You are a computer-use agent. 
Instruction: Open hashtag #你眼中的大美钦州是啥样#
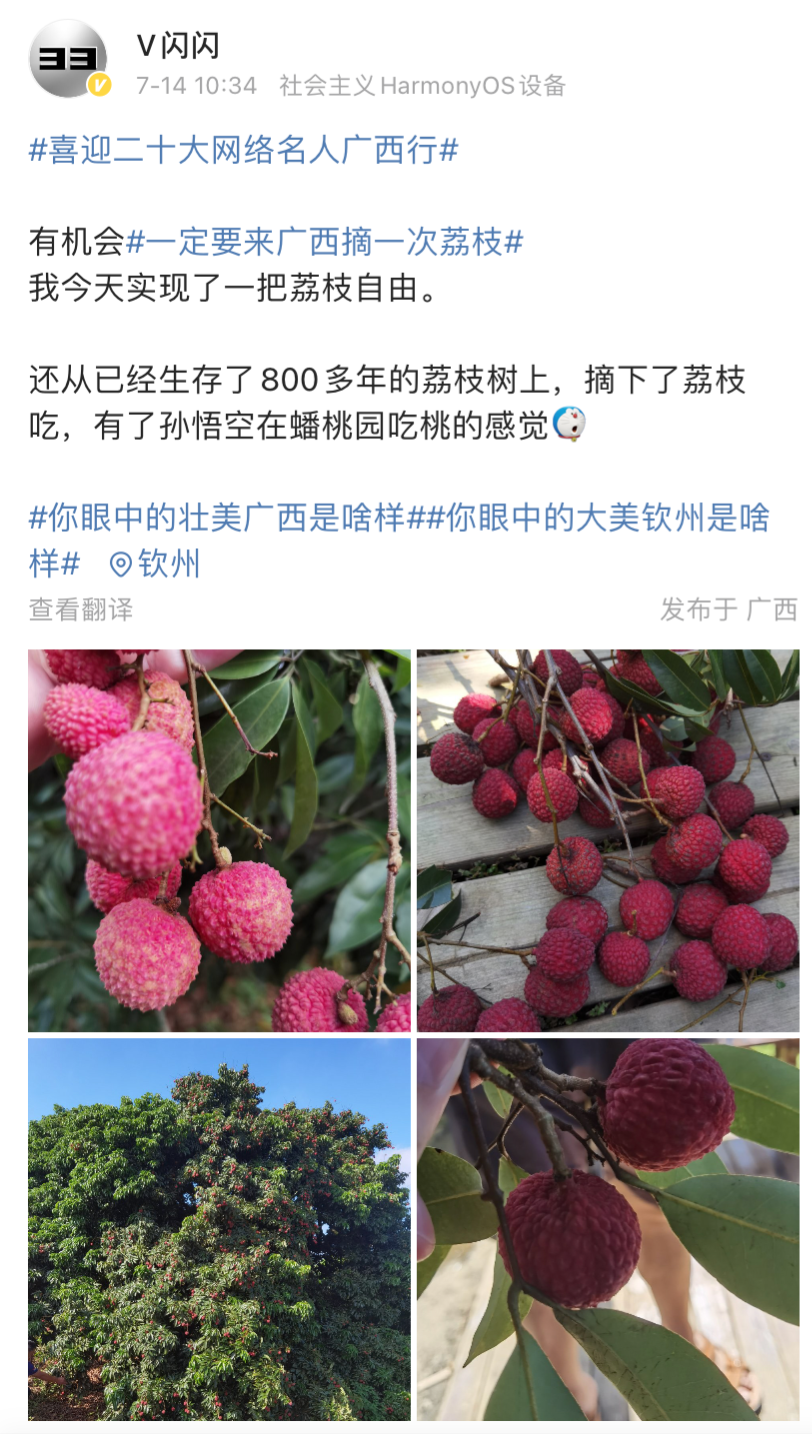[x=598, y=518]
